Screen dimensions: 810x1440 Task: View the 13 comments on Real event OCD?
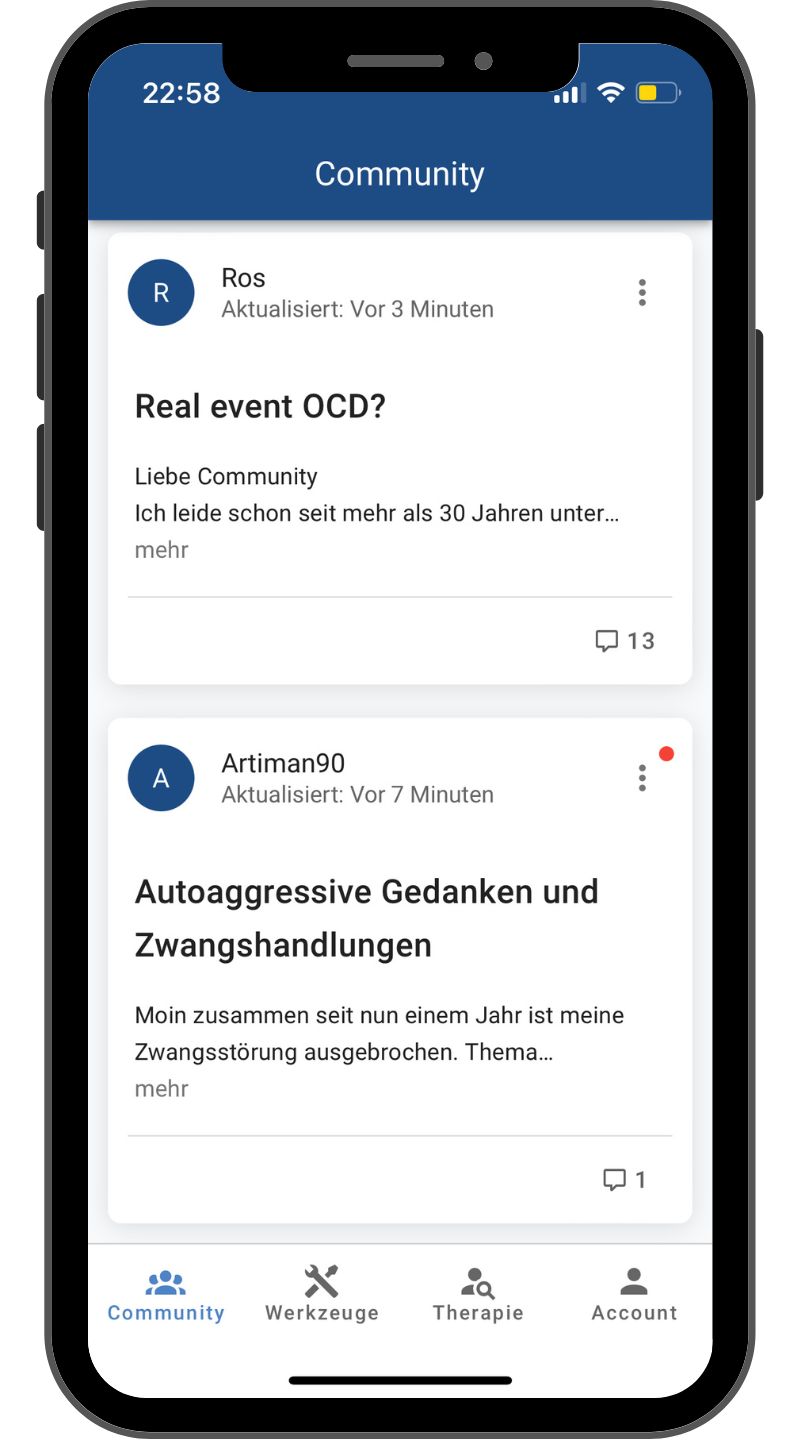[x=625, y=641]
